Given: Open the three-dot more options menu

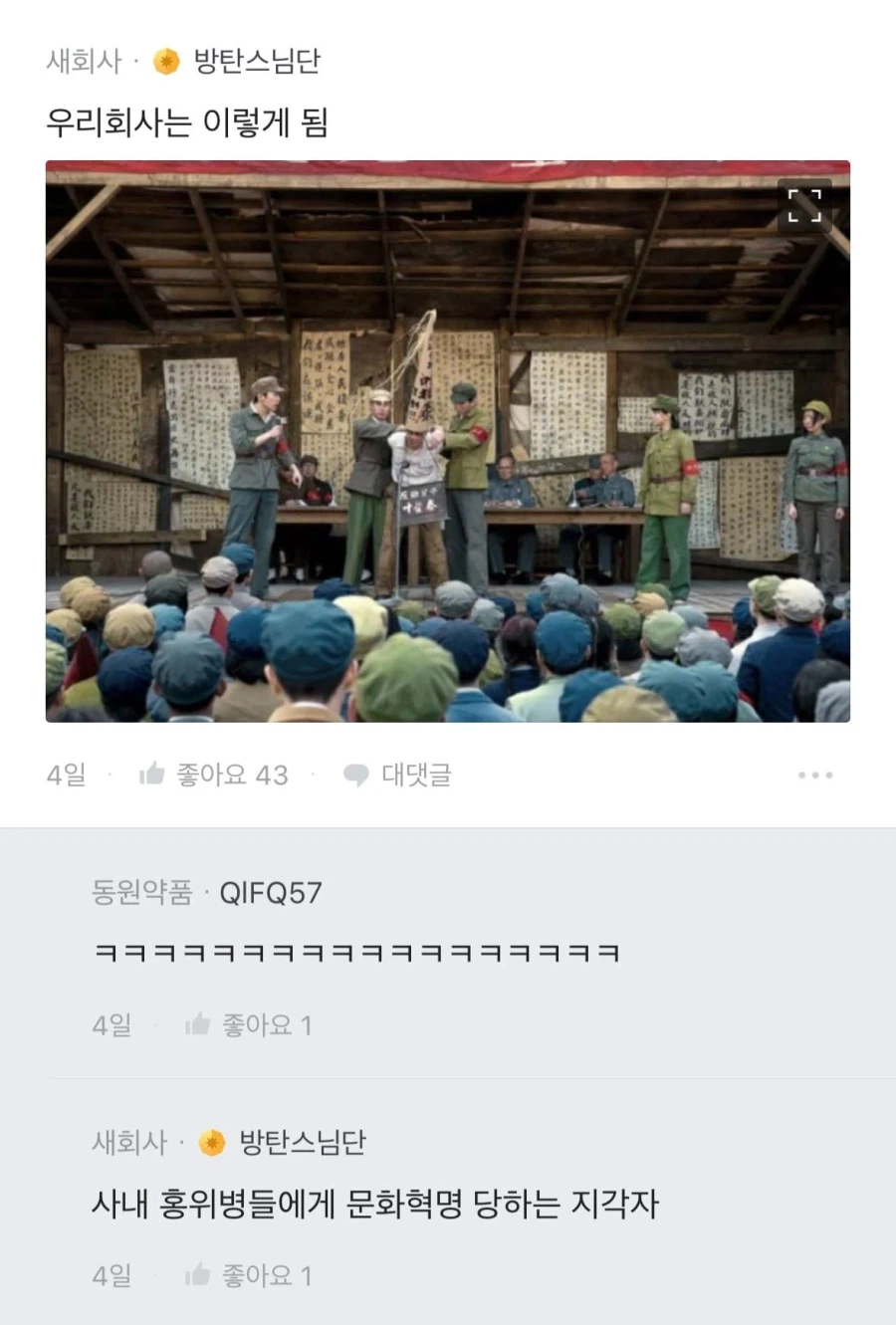Looking at the screenshot, I should 815,774.
